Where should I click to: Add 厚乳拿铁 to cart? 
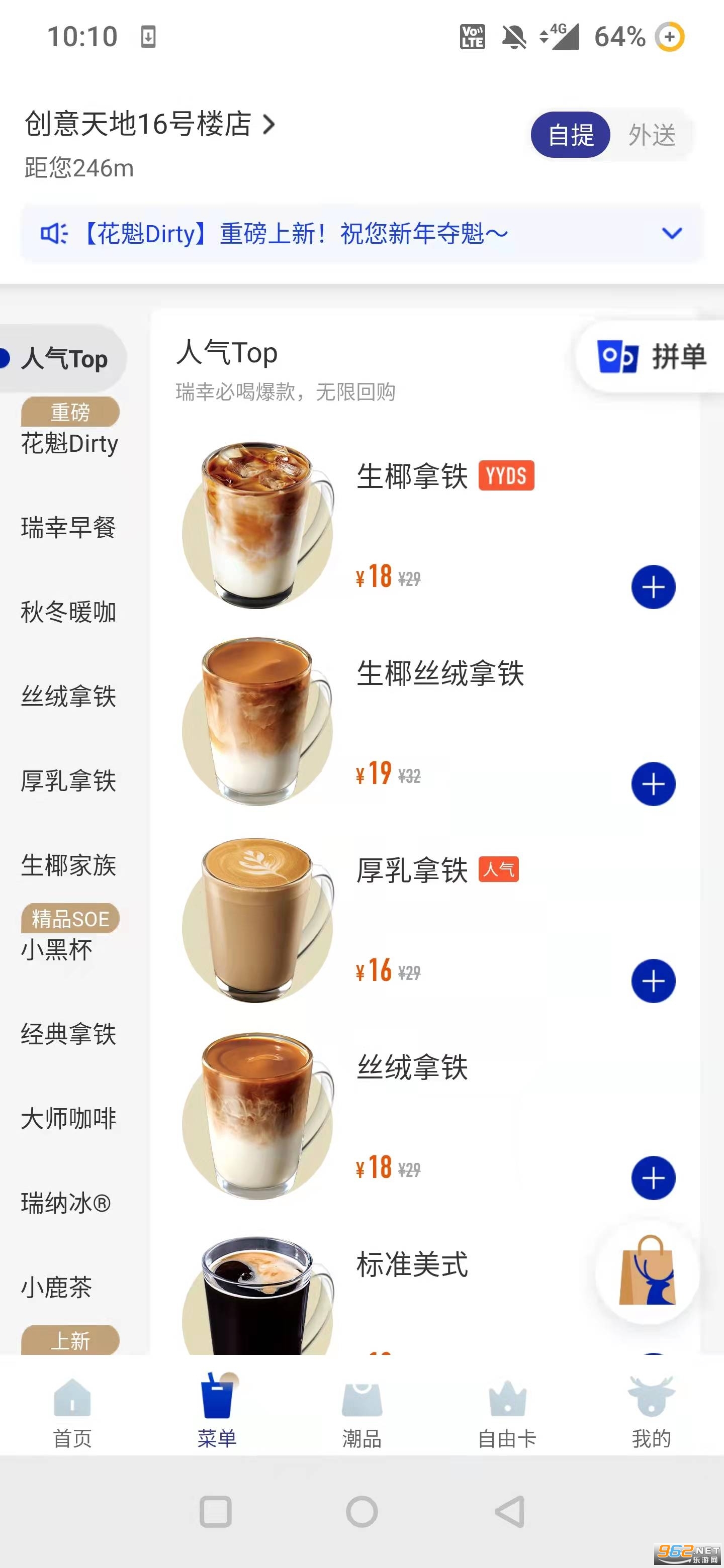[x=653, y=981]
